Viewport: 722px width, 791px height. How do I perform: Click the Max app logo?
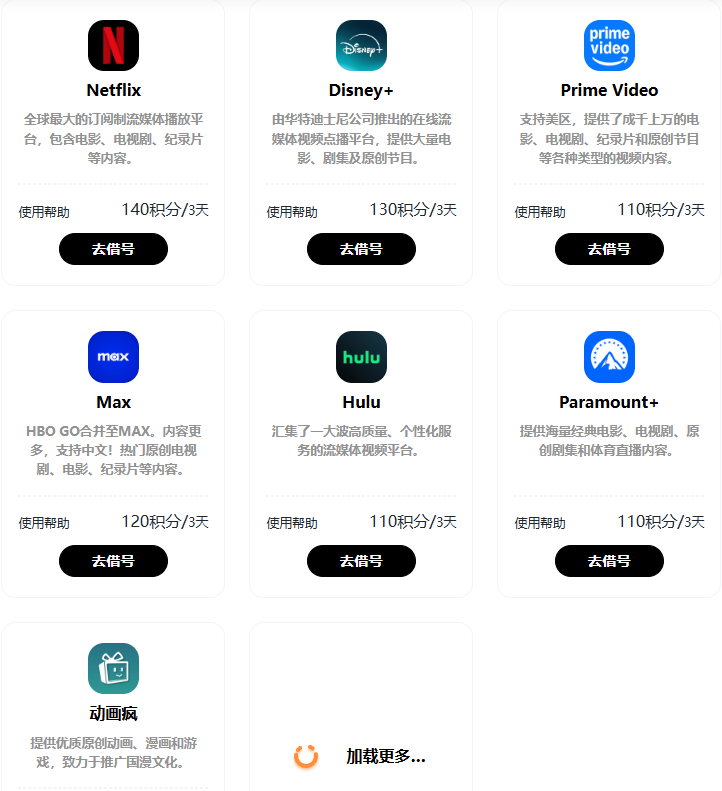tap(113, 357)
